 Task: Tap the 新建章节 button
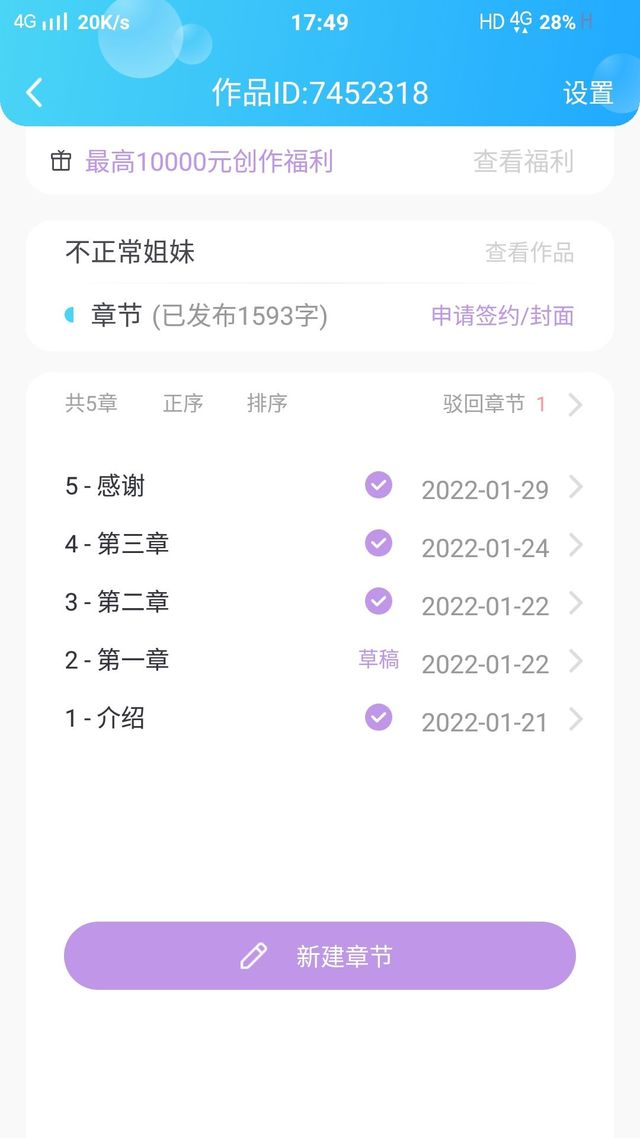[x=320, y=956]
